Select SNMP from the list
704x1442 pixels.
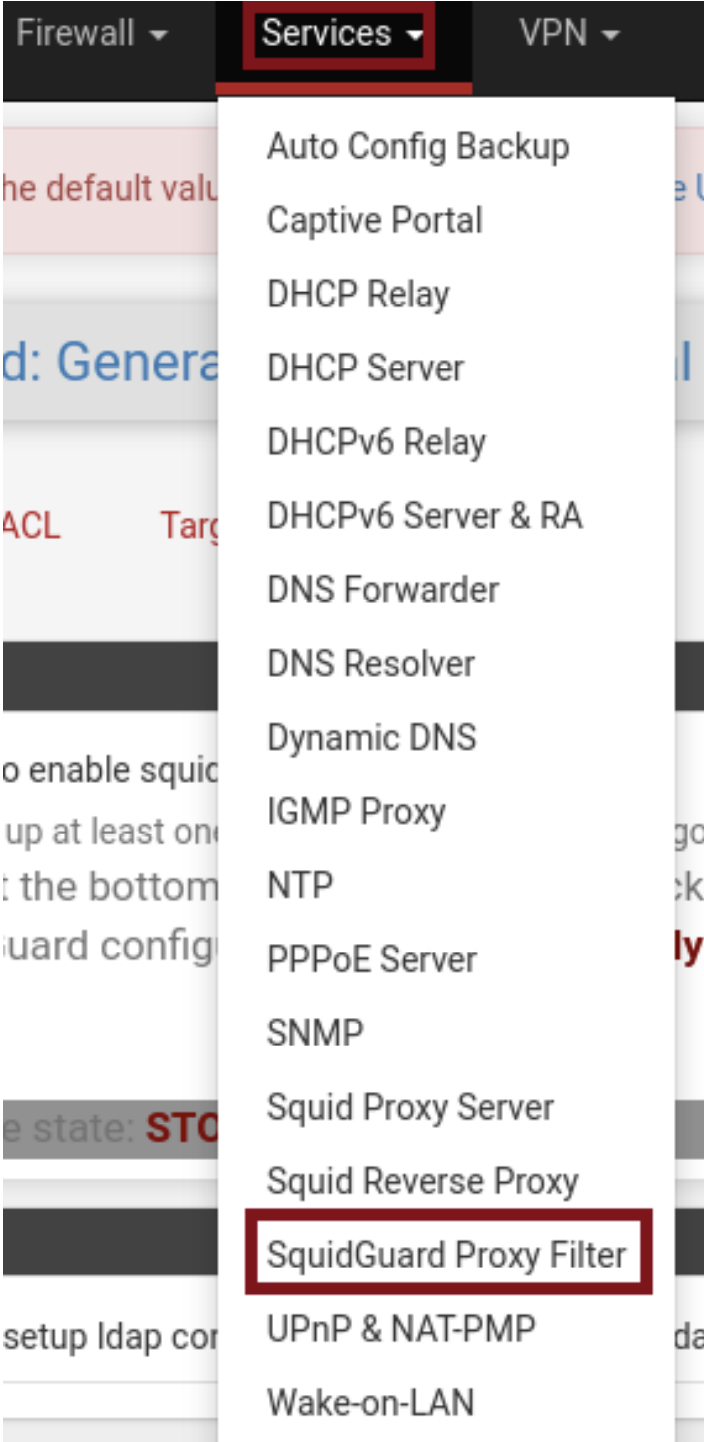pos(314,1033)
